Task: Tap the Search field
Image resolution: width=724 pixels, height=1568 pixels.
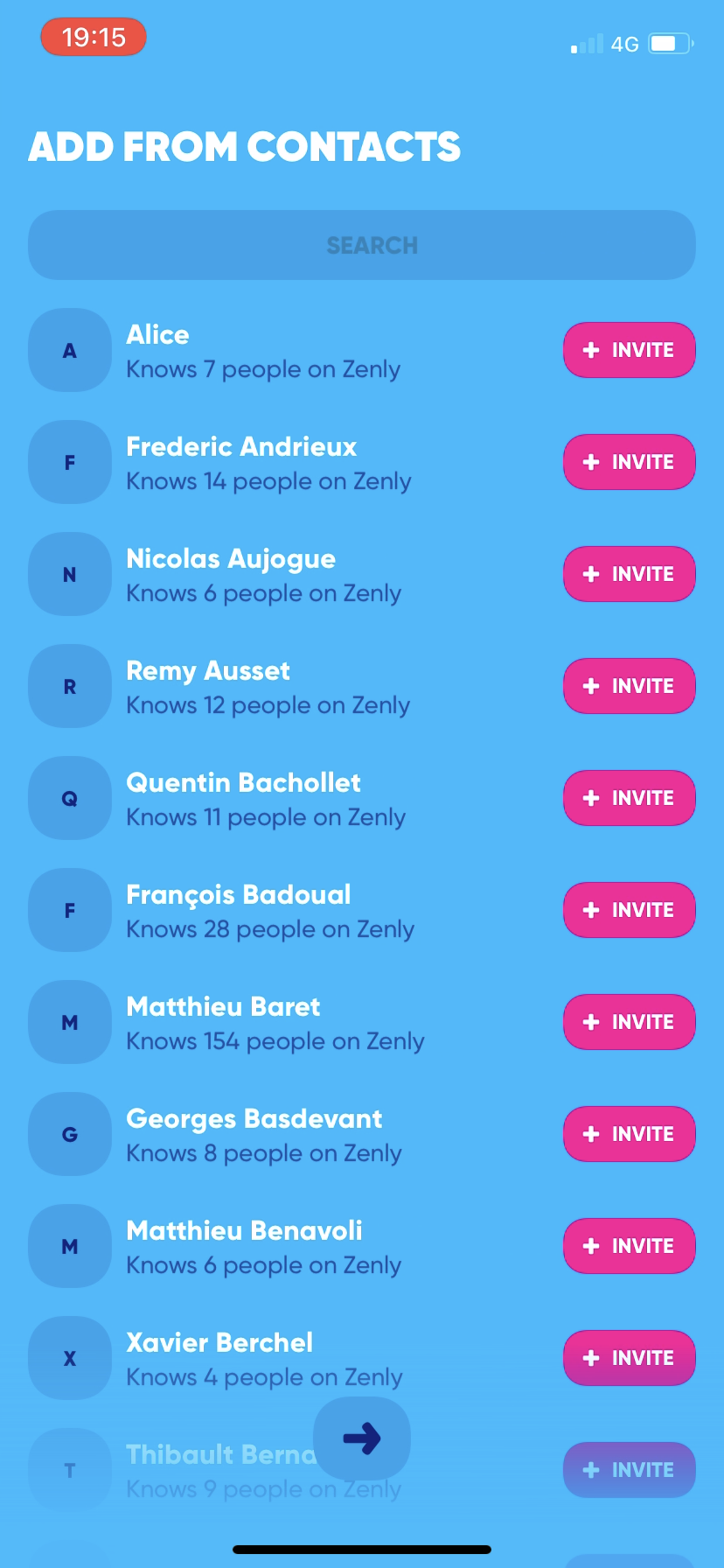Action: (x=362, y=245)
